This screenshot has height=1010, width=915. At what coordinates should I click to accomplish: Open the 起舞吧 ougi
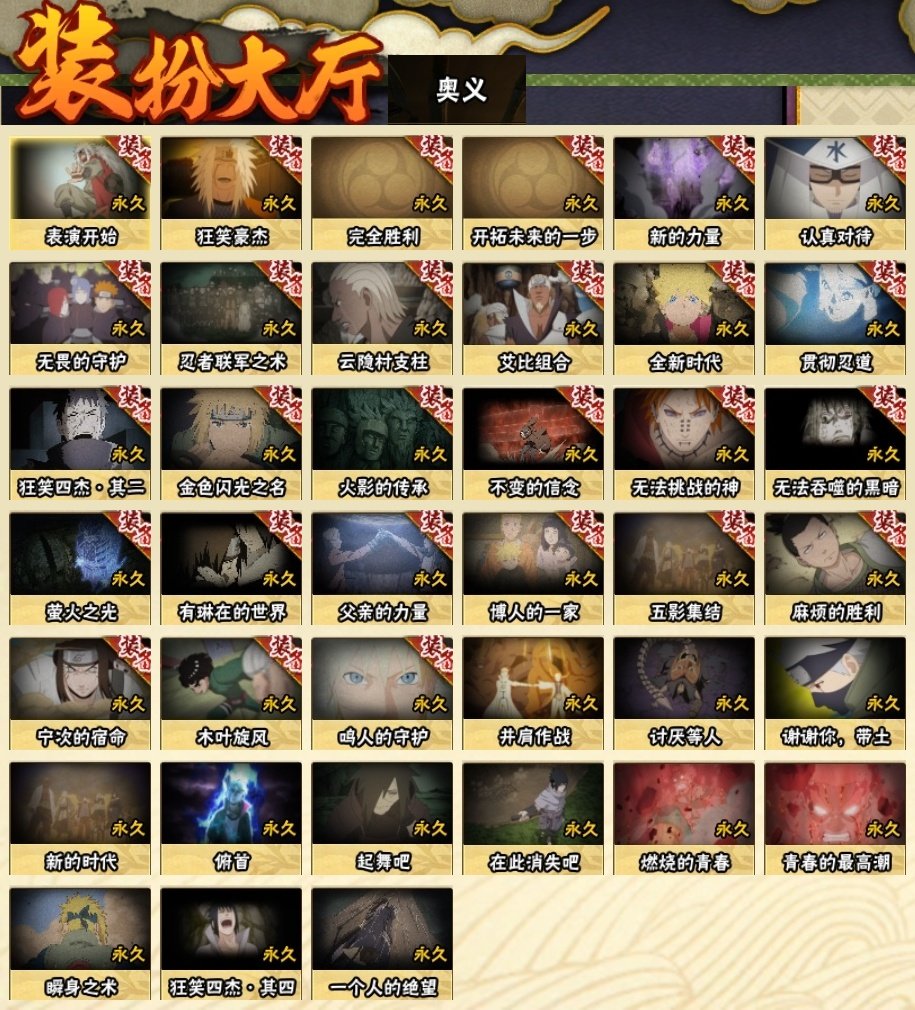(x=382, y=817)
